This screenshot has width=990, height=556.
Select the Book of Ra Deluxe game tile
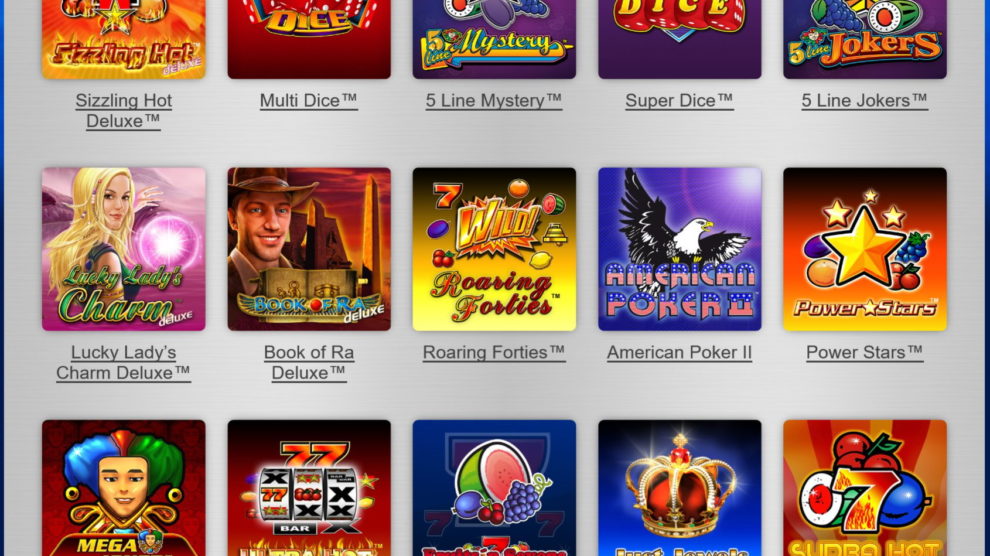pyautogui.click(x=309, y=249)
